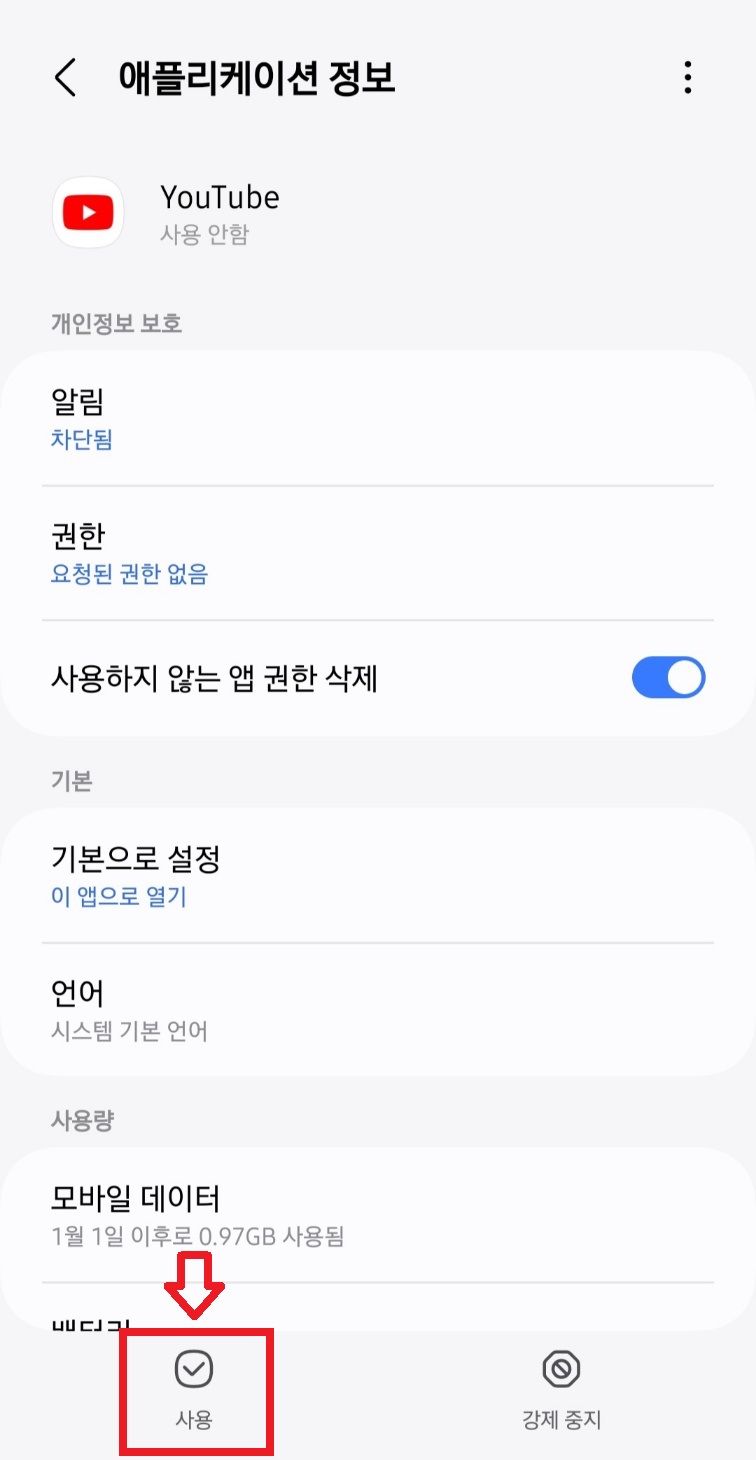Screen dimensions: 756x1460
Task: Tap the back arrow to exit app info
Action: [x=64, y=78]
